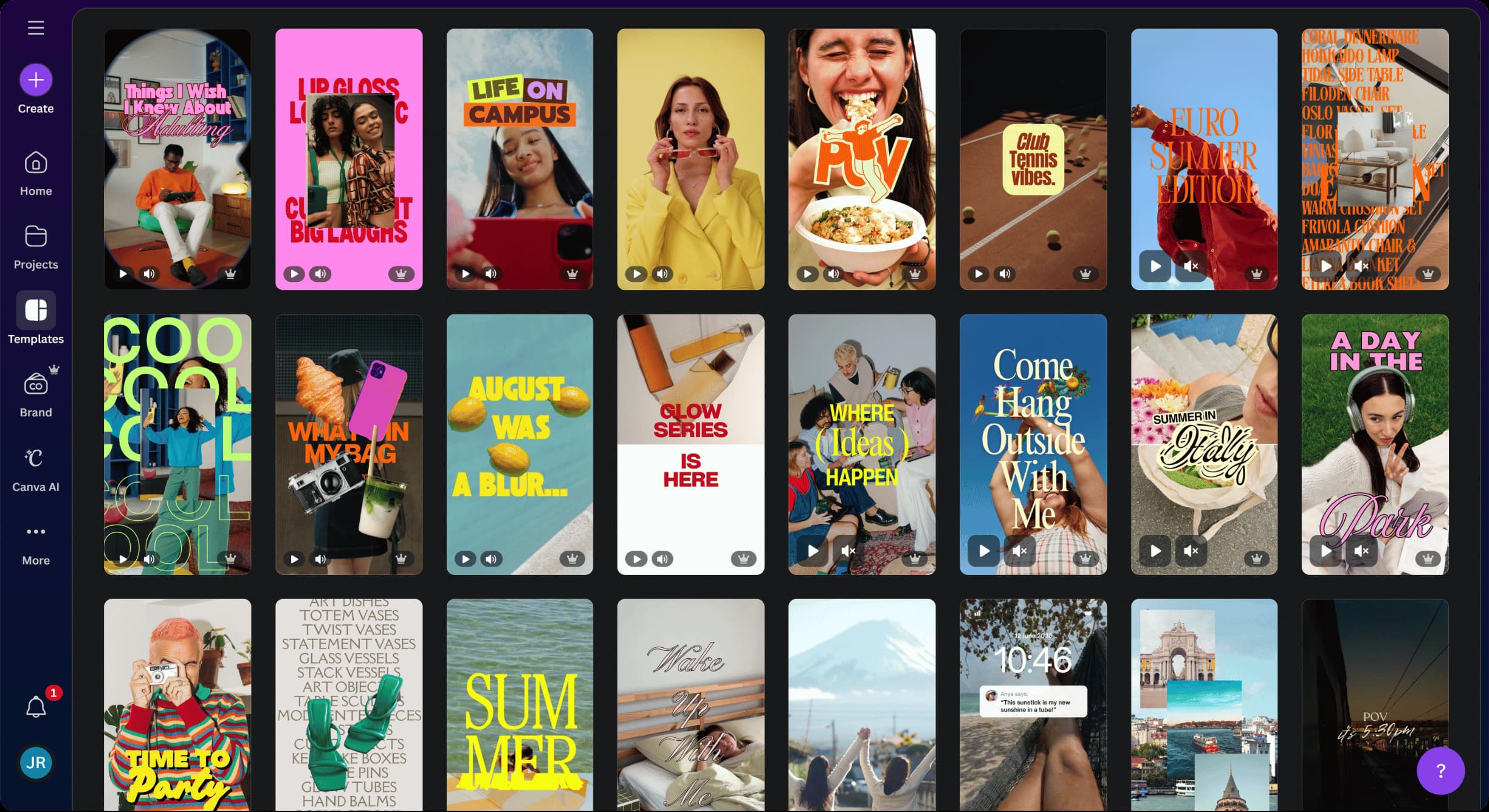Viewport: 1489px width, 812px height.
Task: Switch to the Templates tab
Action: [x=36, y=319]
